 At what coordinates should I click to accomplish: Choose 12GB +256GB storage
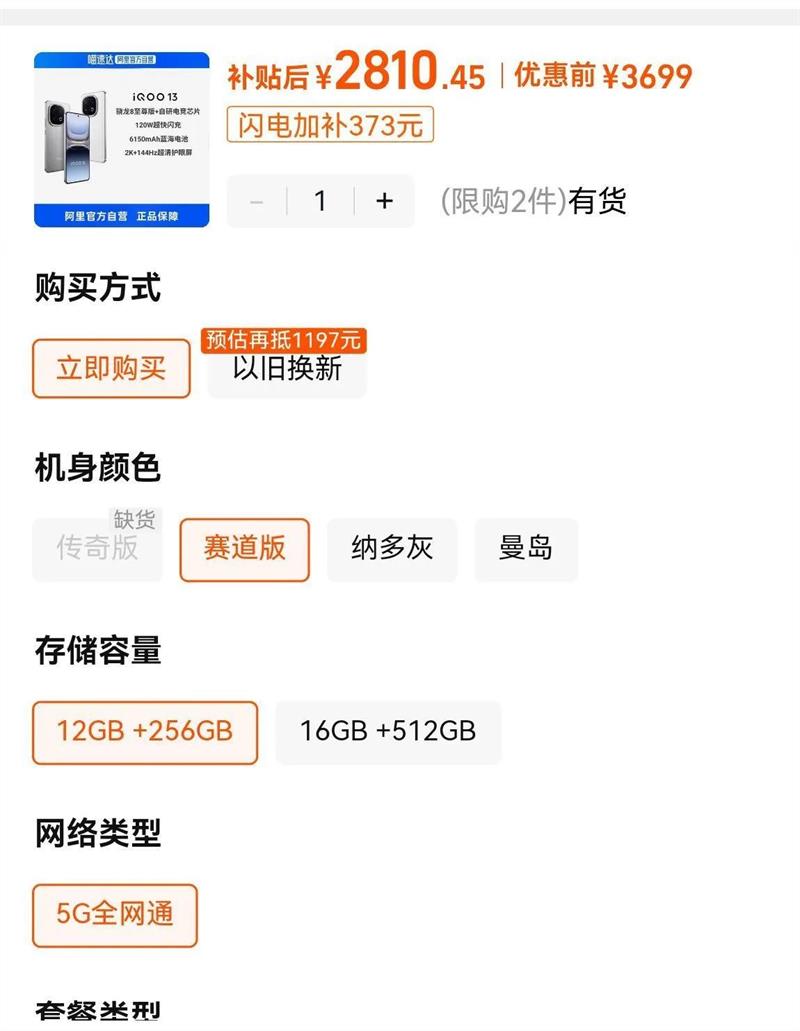[x=145, y=732]
